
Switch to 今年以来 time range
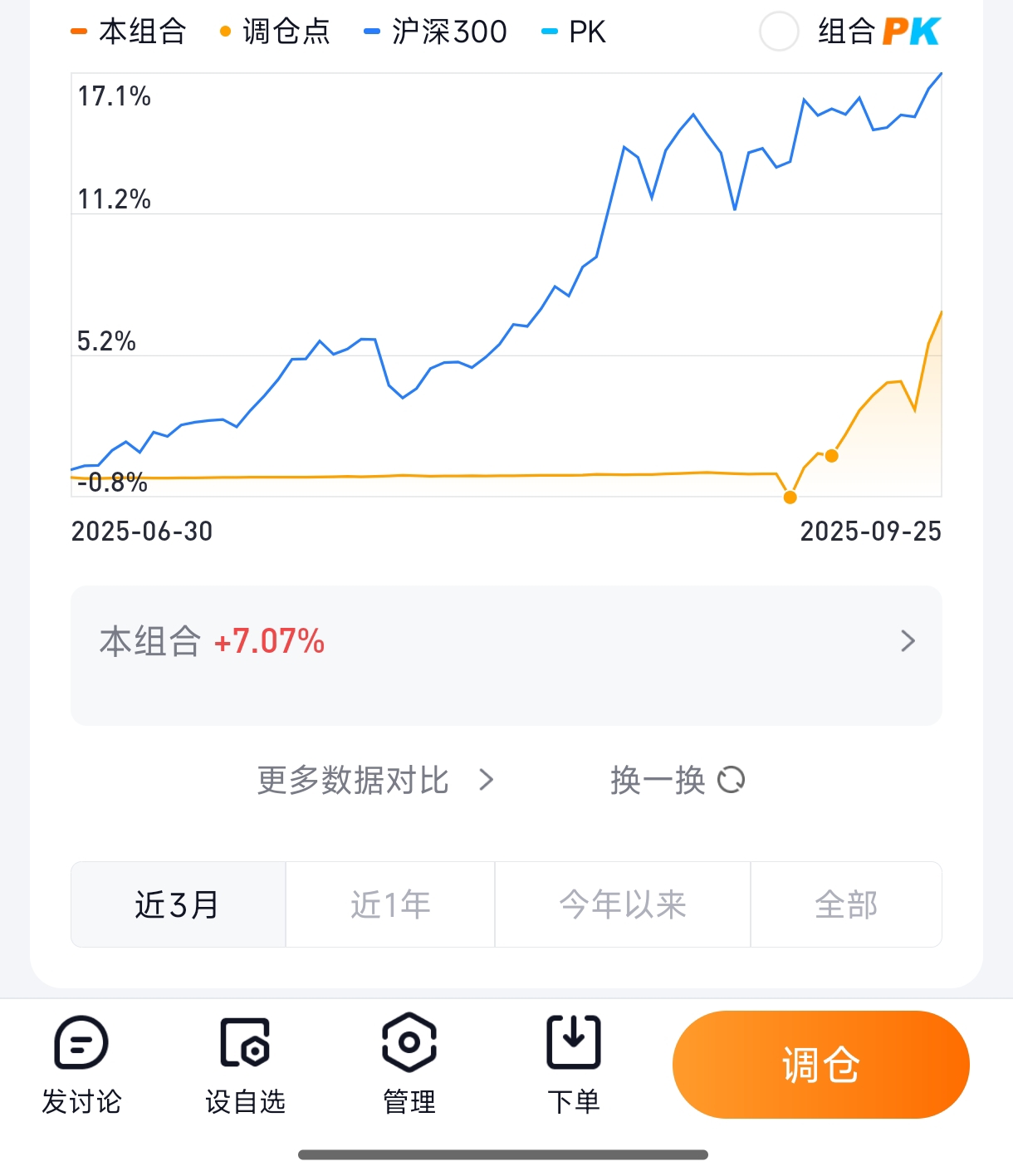623,904
